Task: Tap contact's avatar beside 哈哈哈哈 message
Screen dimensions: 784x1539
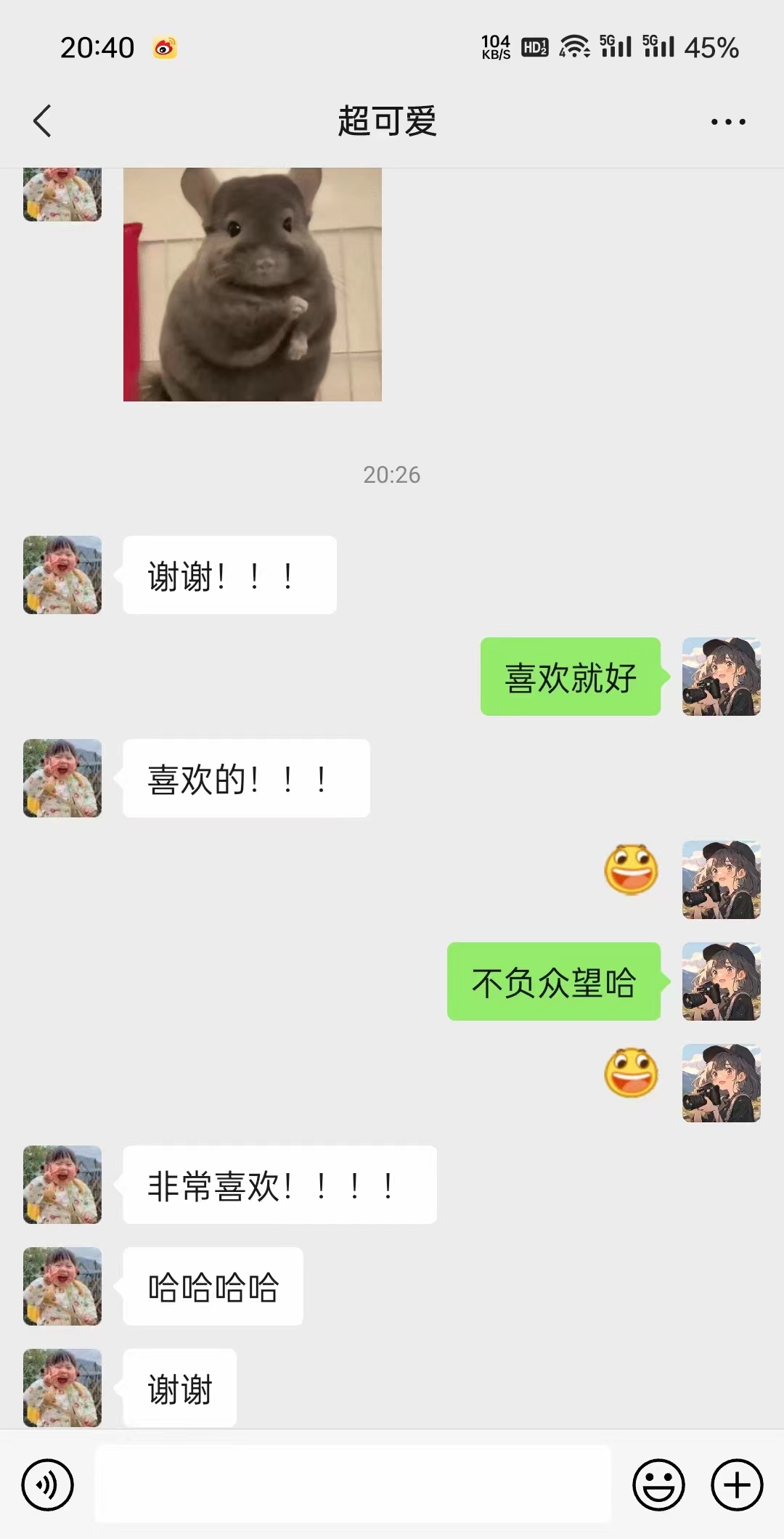Action: (x=62, y=1286)
